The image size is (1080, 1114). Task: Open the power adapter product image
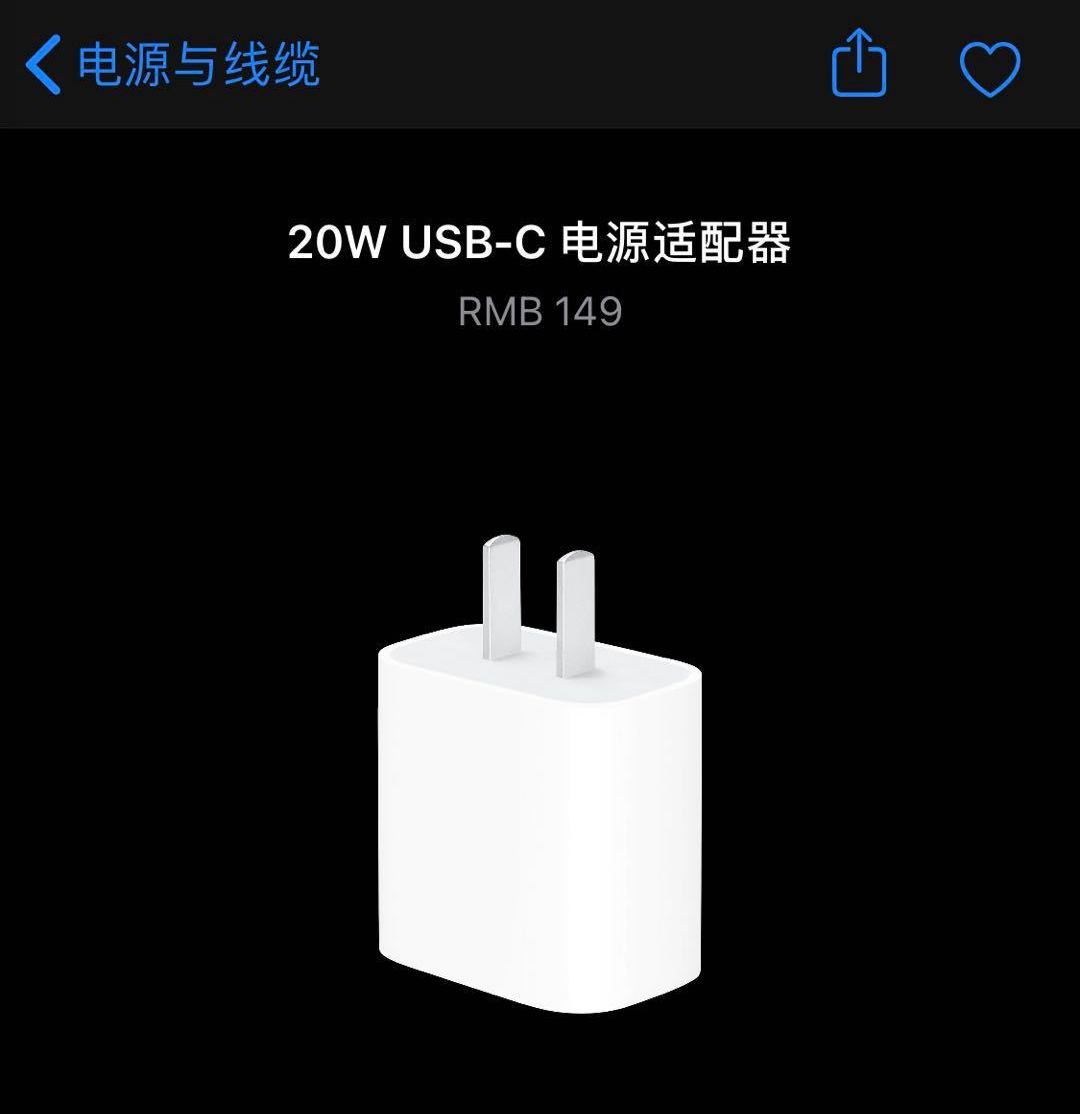click(x=539, y=790)
